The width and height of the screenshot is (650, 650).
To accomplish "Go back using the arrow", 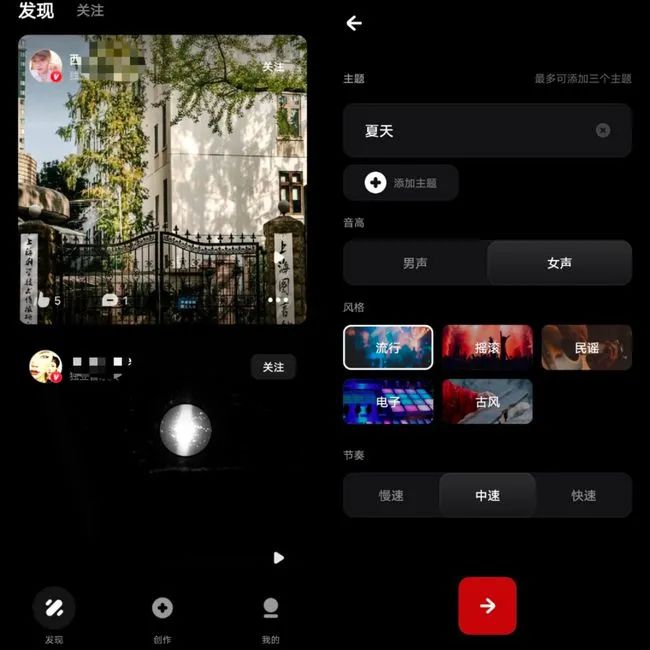I will point(354,23).
